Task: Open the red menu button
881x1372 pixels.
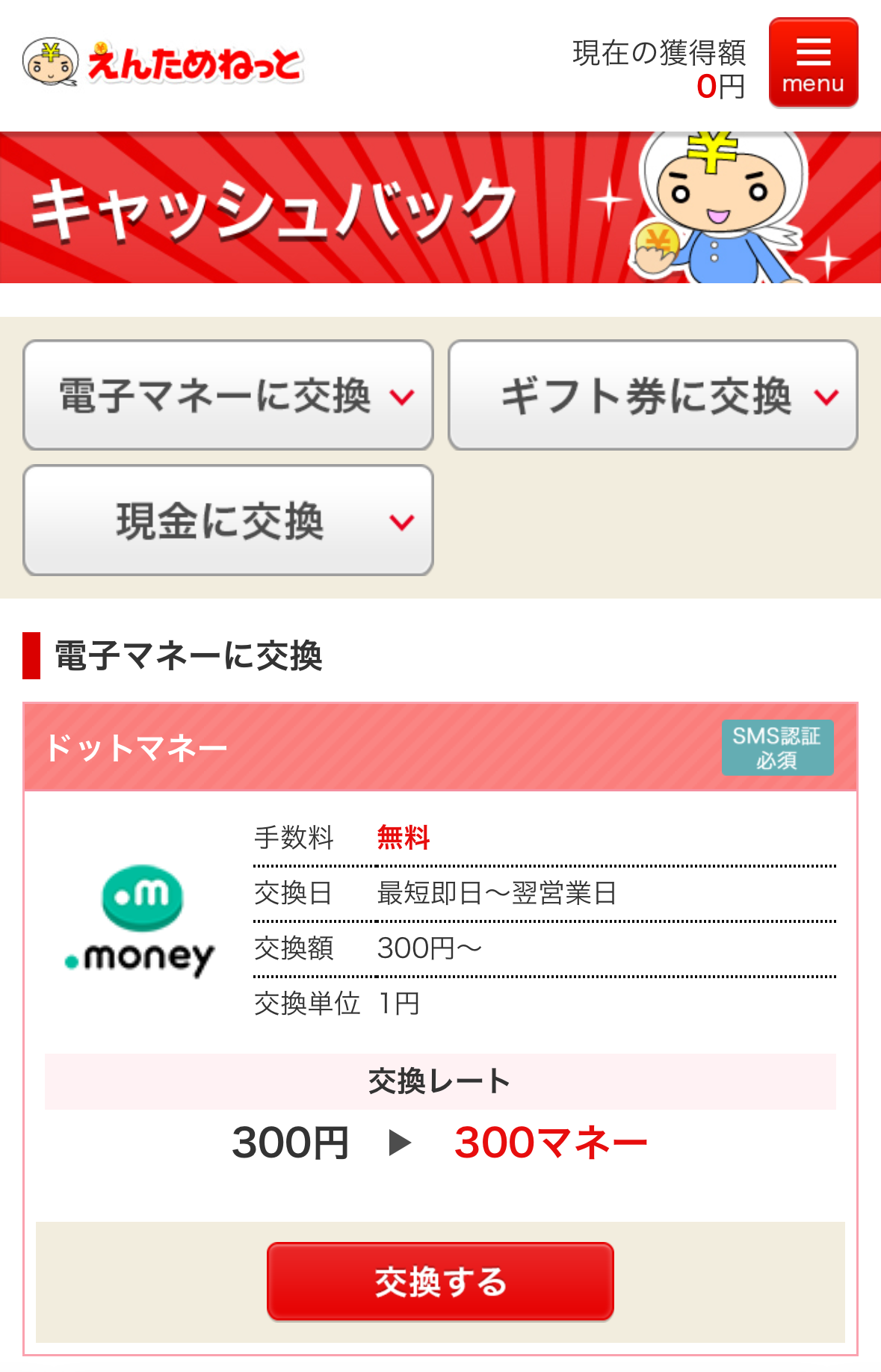Action: 813,64
